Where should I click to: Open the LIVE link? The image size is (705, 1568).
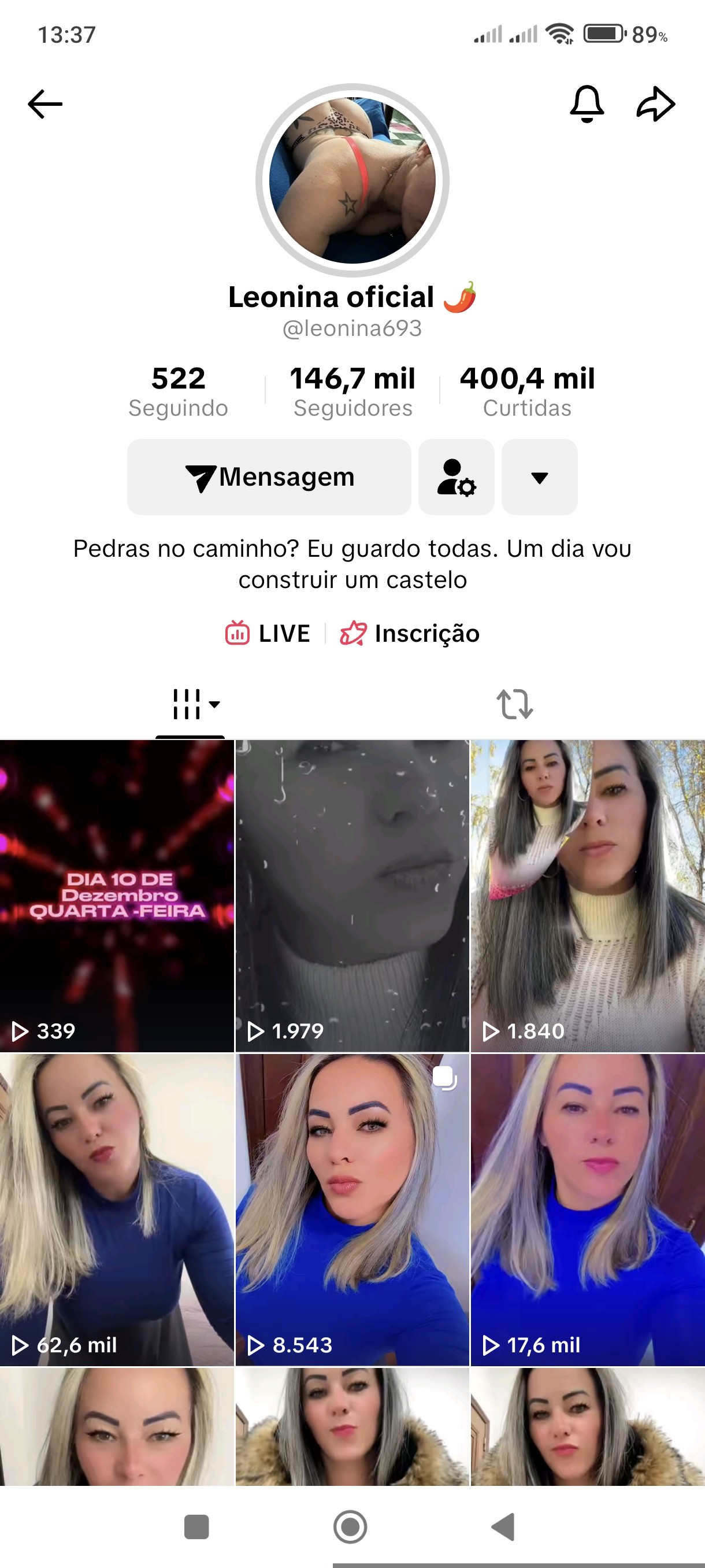pos(268,634)
